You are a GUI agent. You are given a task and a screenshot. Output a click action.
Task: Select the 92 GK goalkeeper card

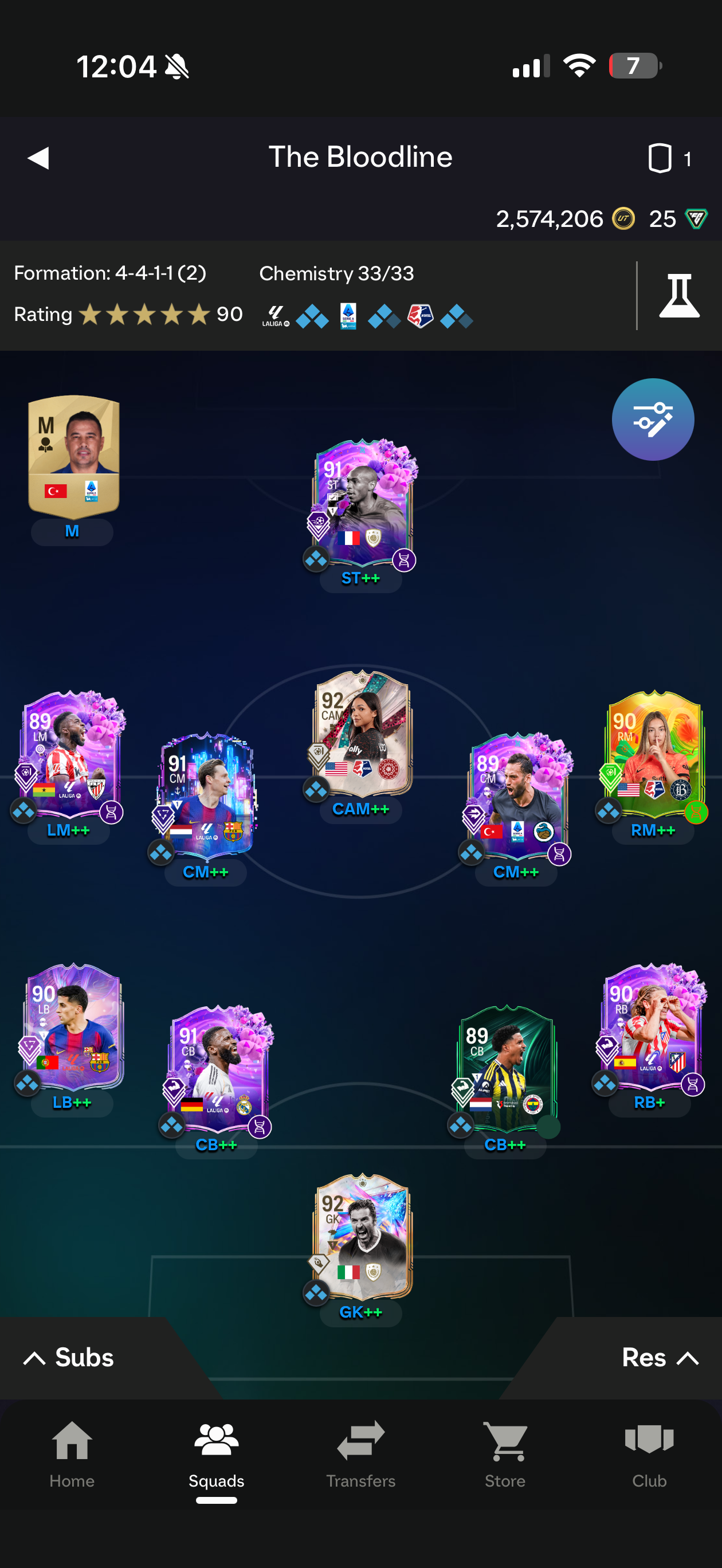pos(362,1236)
